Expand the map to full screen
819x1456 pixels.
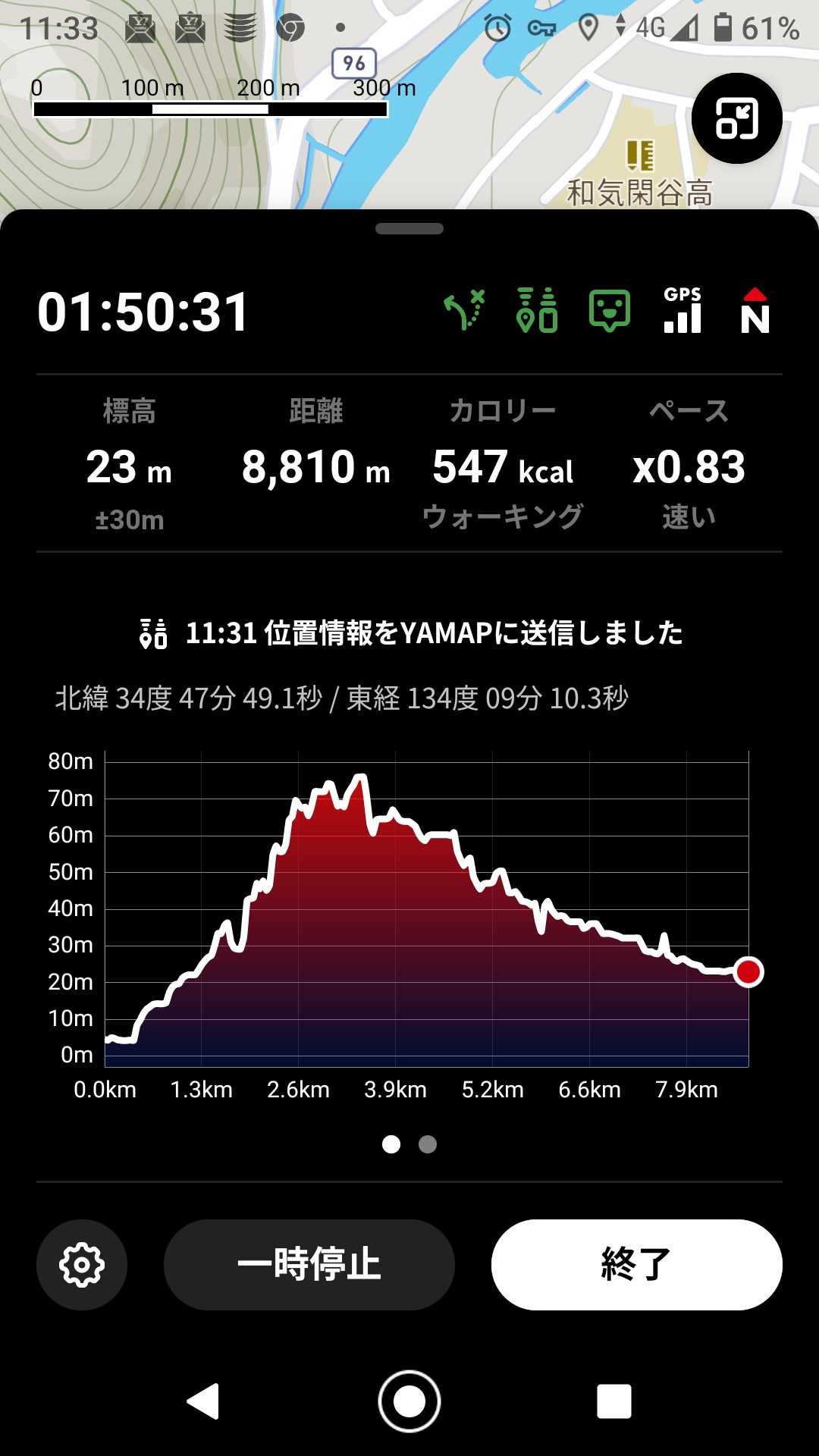point(736,118)
